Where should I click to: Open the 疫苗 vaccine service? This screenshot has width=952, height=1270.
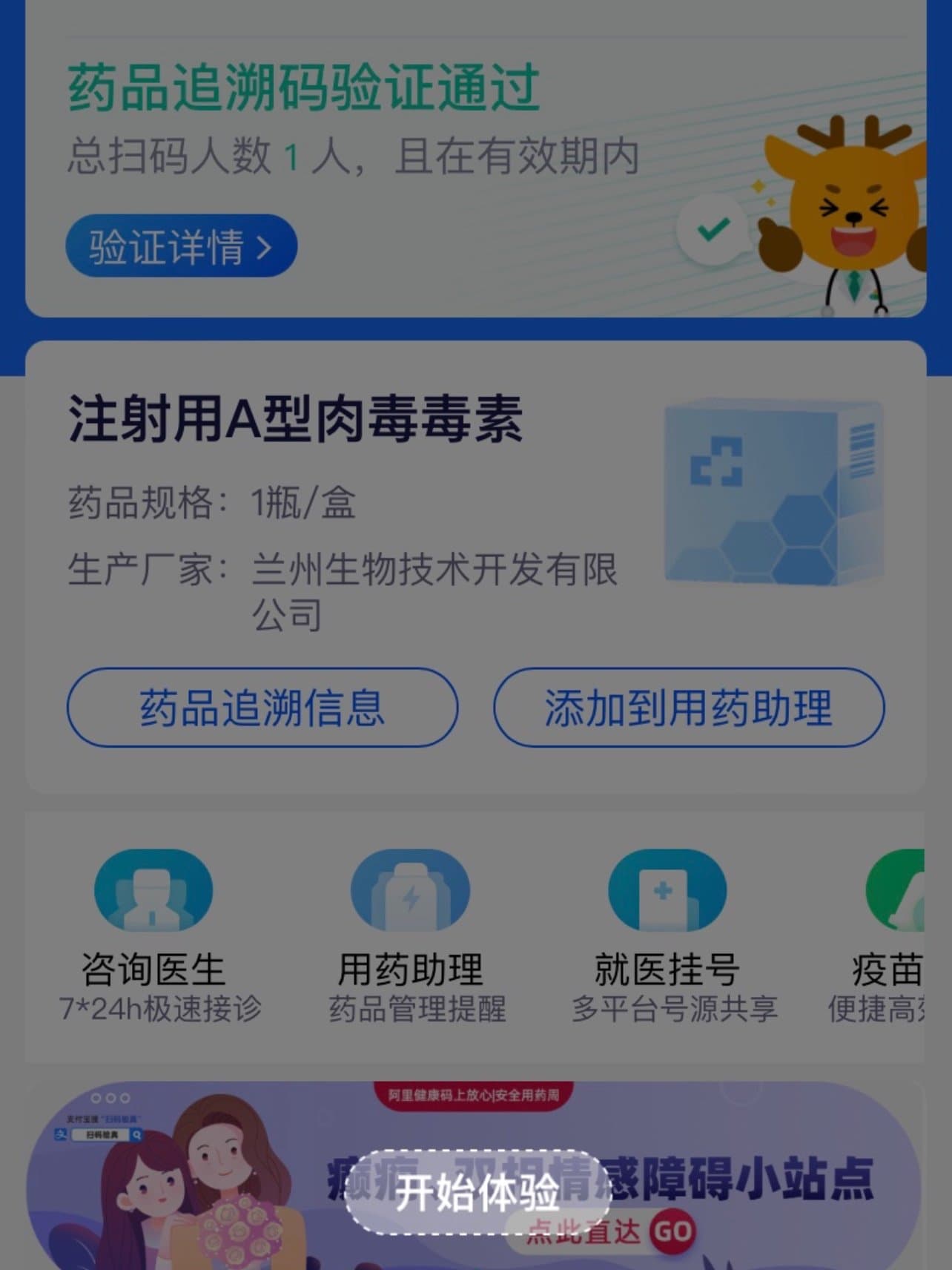(x=890, y=935)
